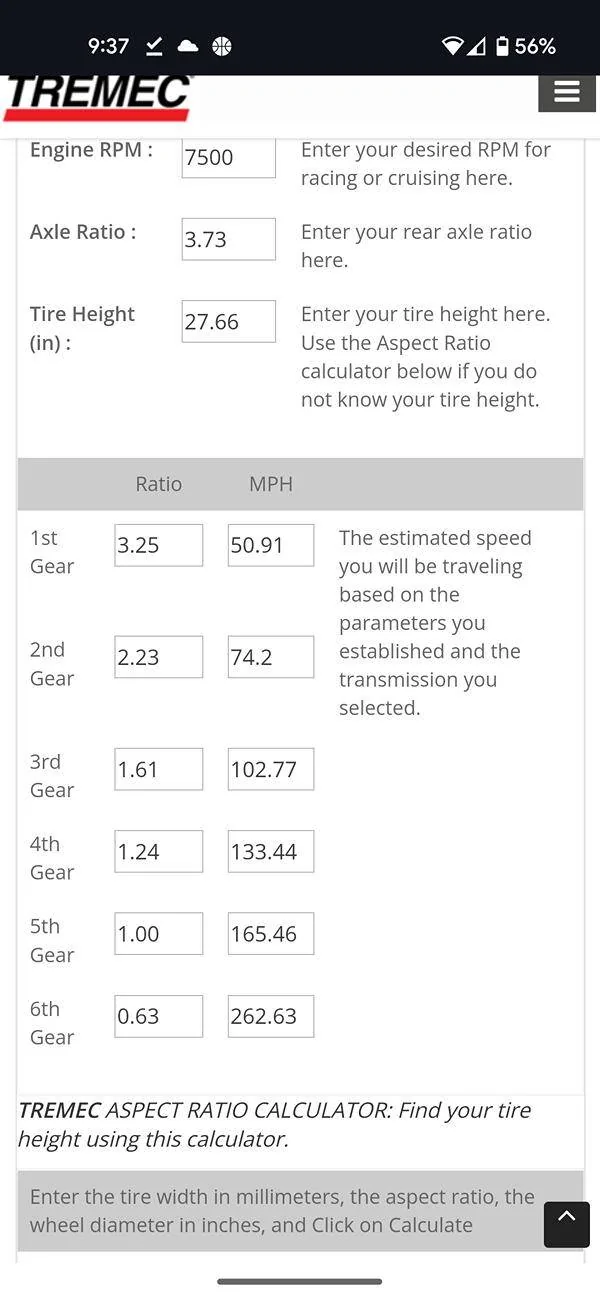
Task: Jump back to top of page
Action: 566,1225
